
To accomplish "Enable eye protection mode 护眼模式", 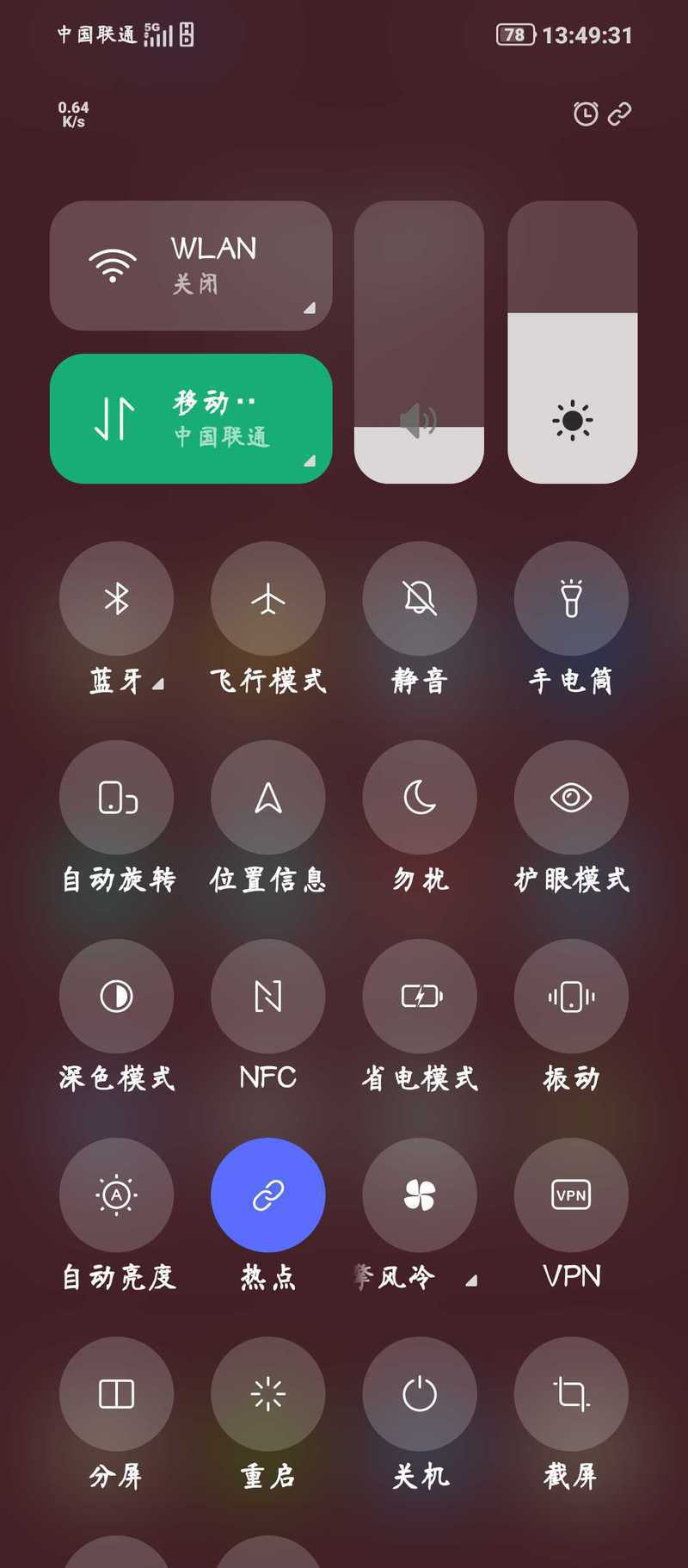I will (571, 797).
